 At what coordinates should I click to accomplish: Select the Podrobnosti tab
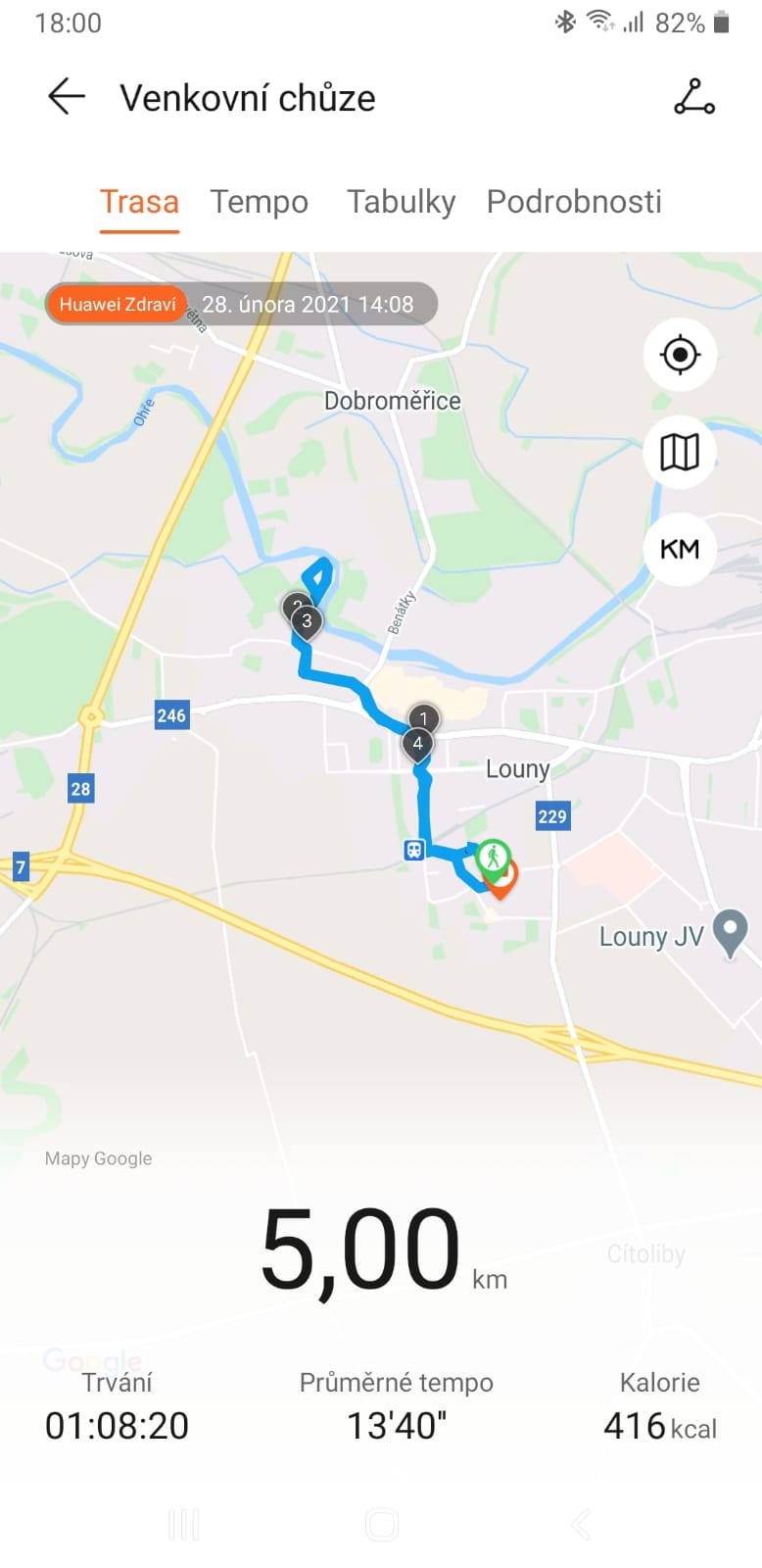(x=574, y=202)
